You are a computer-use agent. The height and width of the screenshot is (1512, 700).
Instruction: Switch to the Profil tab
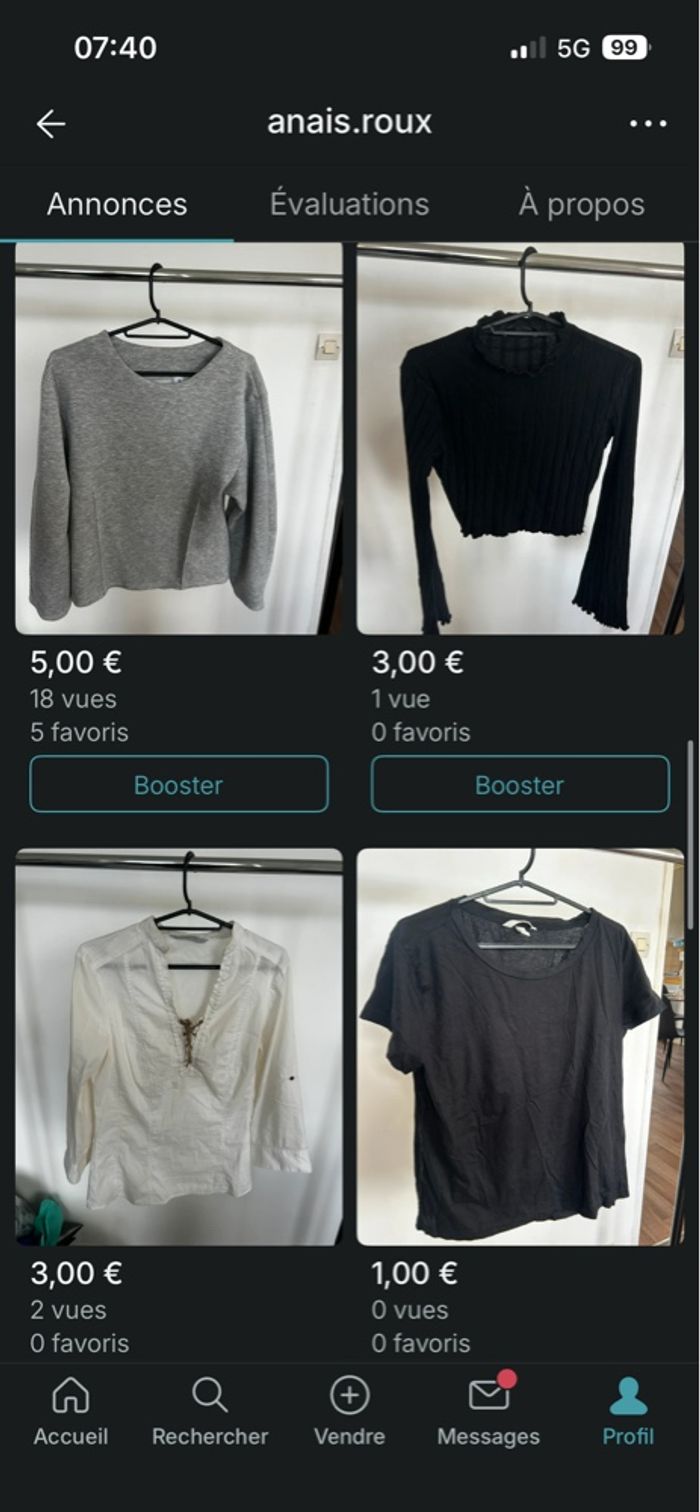[628, 1410]
